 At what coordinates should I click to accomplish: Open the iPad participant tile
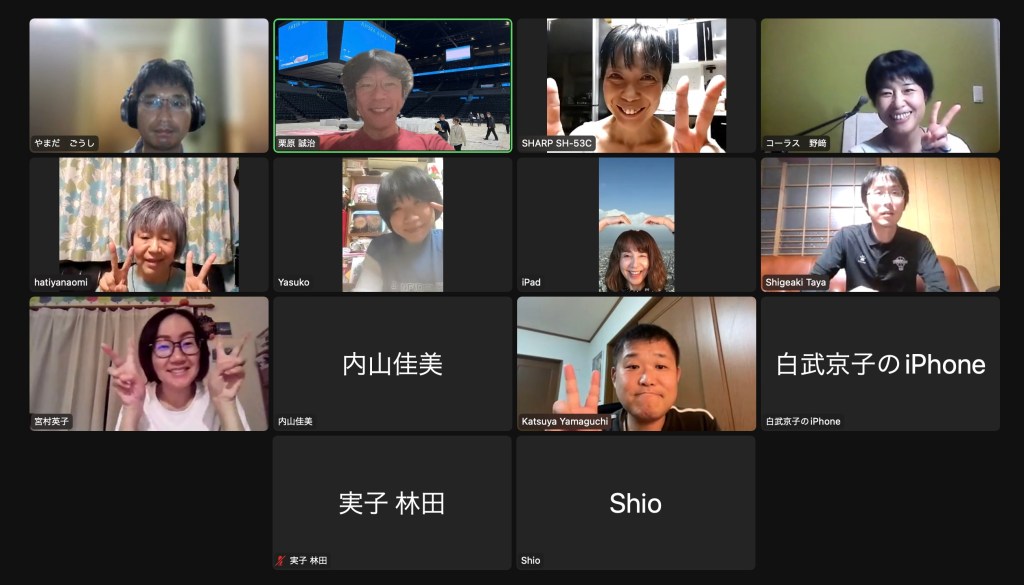(x=636, y=224)
